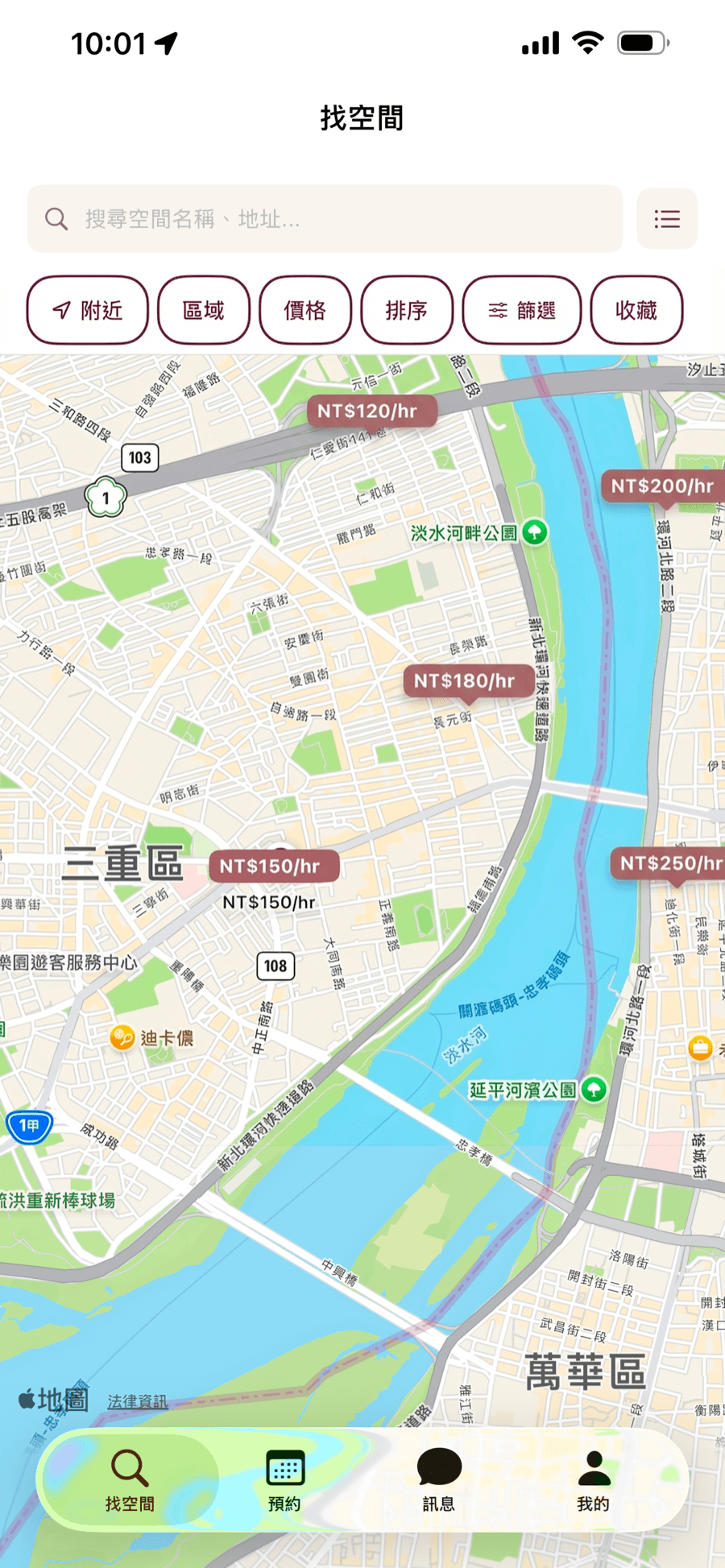Toggle the 收藏 favorites filter
This screenshot has width=725, height=1568.
click(636, 309)
